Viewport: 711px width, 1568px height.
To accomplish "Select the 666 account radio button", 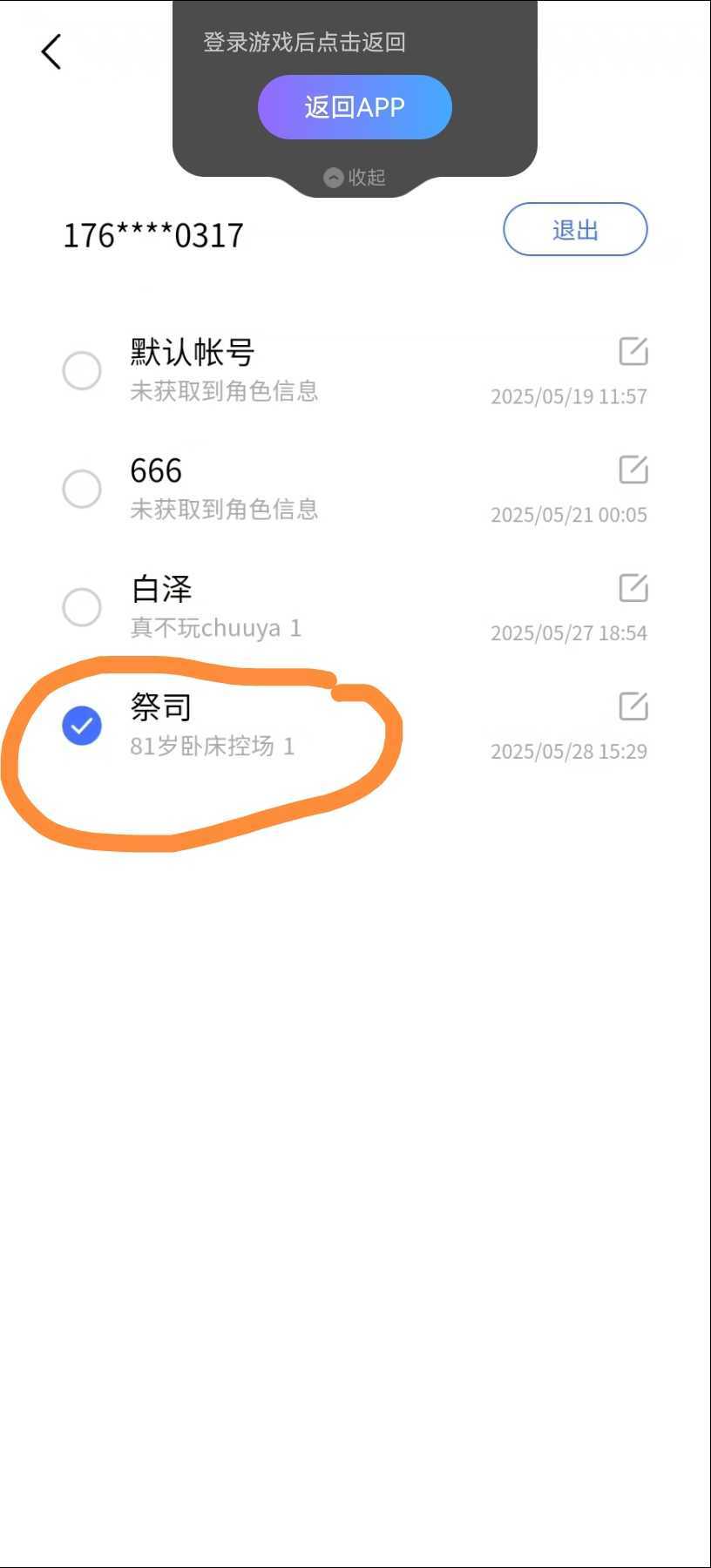I will click(82, 489).
